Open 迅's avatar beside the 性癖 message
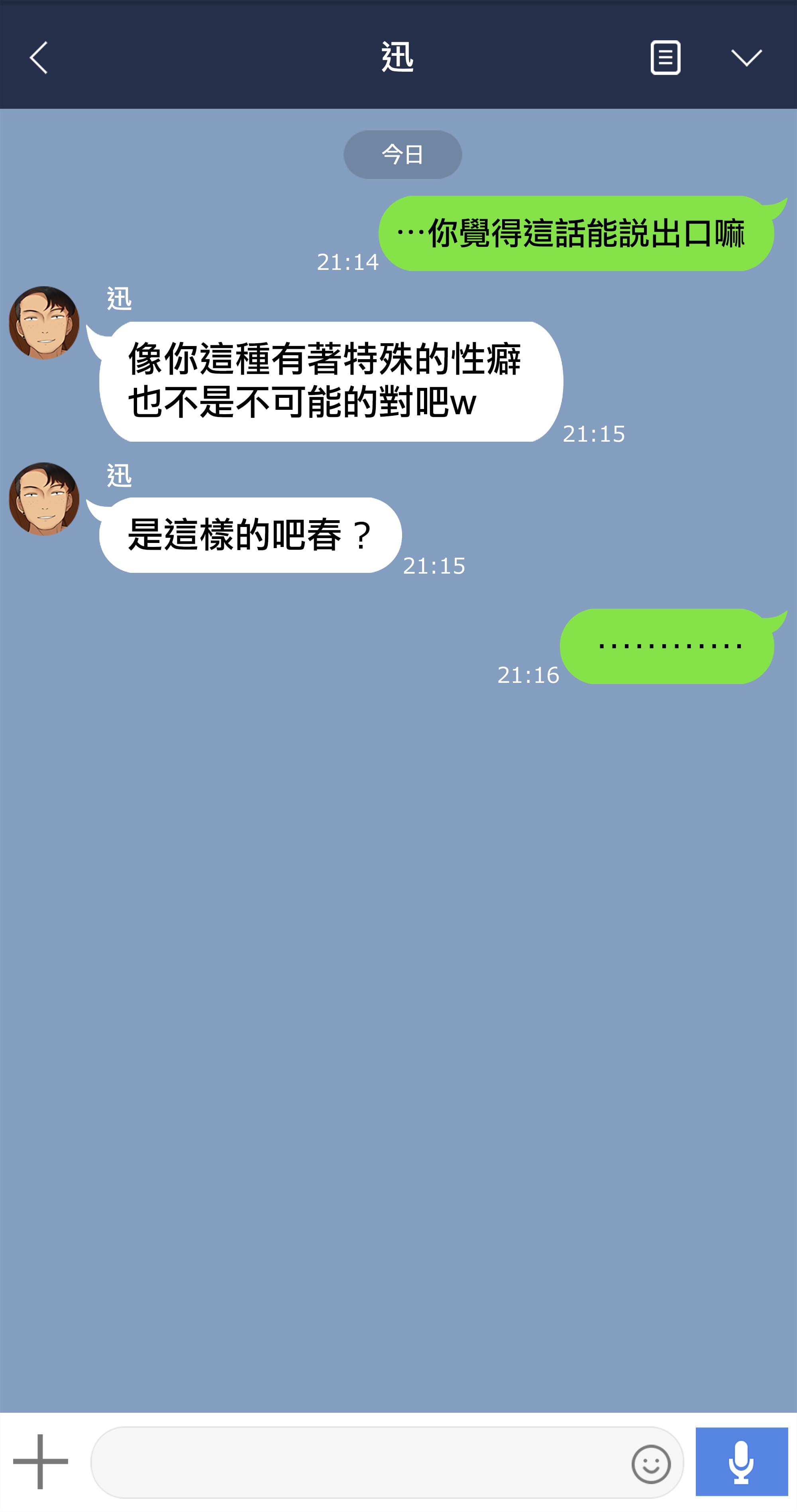This screenshot has width=797, height=1512. coord(44,323)
